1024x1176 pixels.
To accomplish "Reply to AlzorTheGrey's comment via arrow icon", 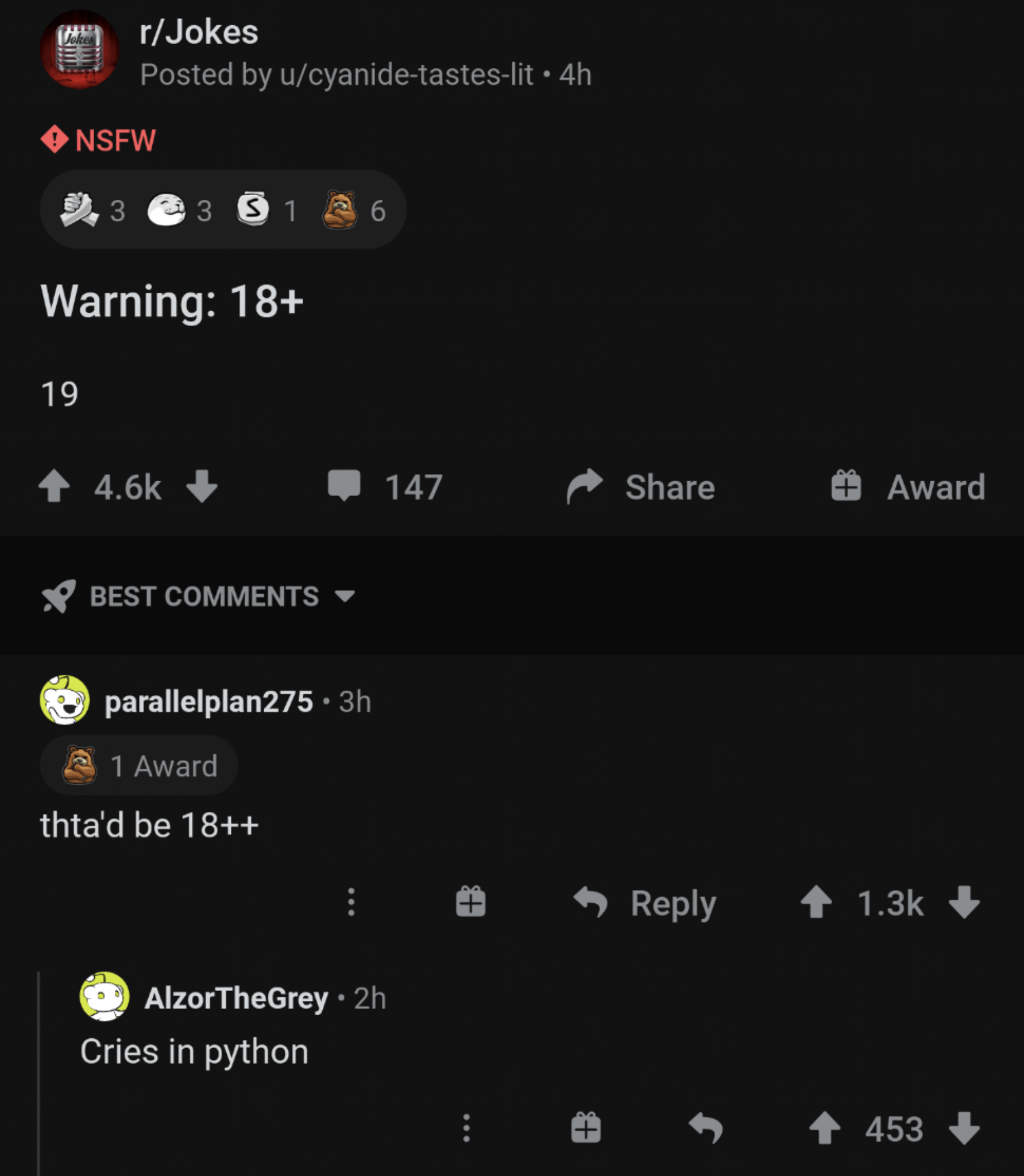I will 705,1128.
